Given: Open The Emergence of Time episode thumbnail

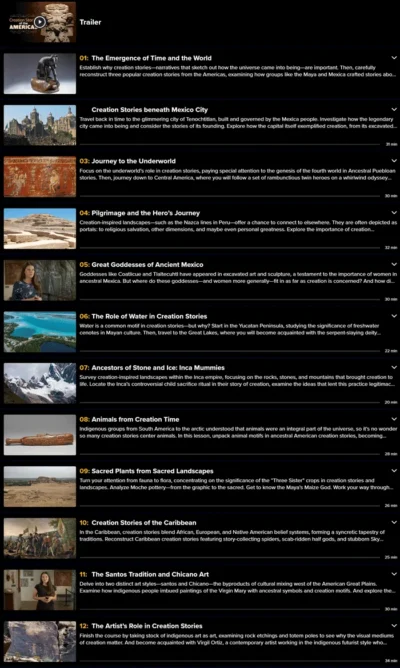Looking at the screenshot, I should click(40, 73).
